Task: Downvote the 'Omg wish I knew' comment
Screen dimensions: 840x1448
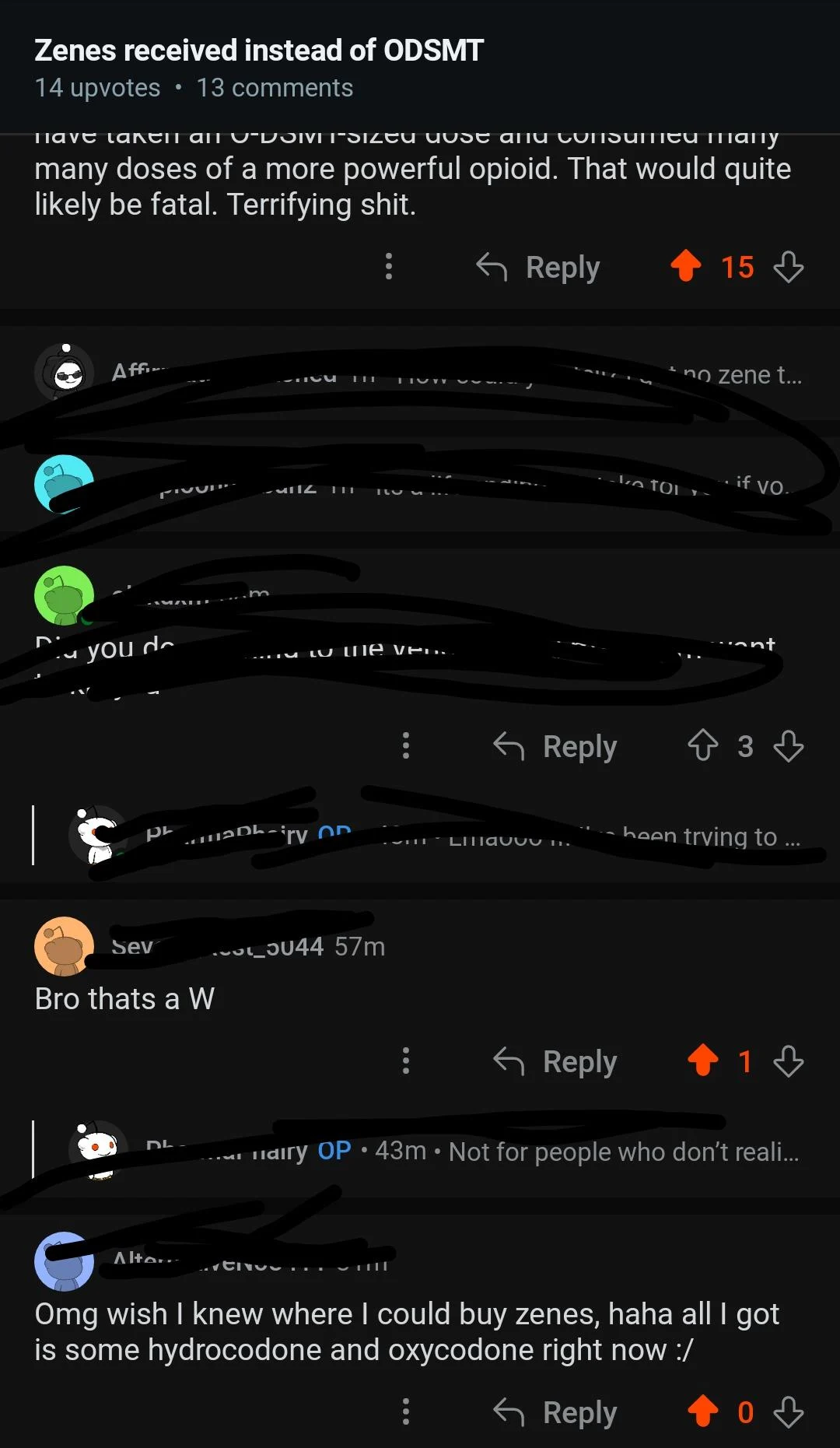Action: pyautogui.click(x=788, y=1411)
